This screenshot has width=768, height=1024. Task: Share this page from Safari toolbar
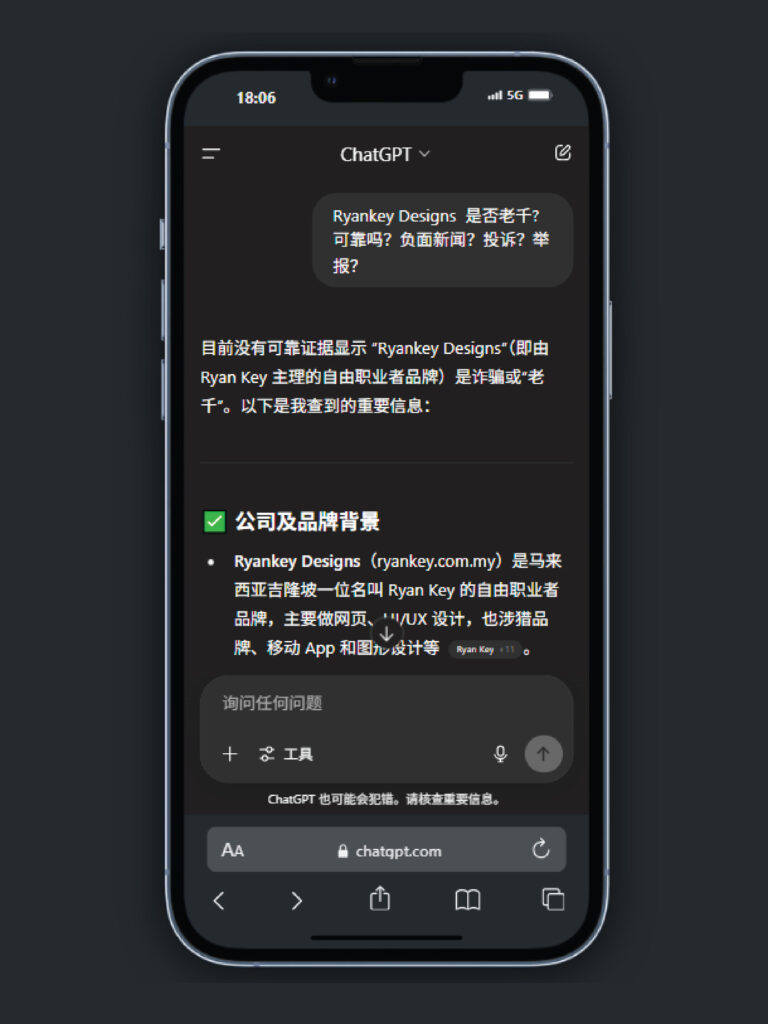point(380,899)
